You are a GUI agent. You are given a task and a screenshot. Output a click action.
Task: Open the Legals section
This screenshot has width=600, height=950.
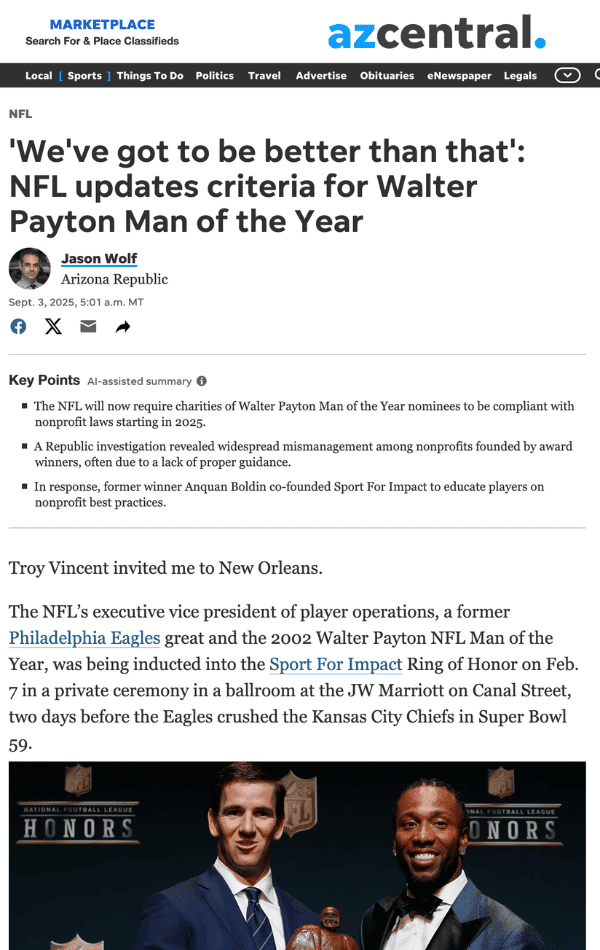pyautogui.click(x=520, y=76)
